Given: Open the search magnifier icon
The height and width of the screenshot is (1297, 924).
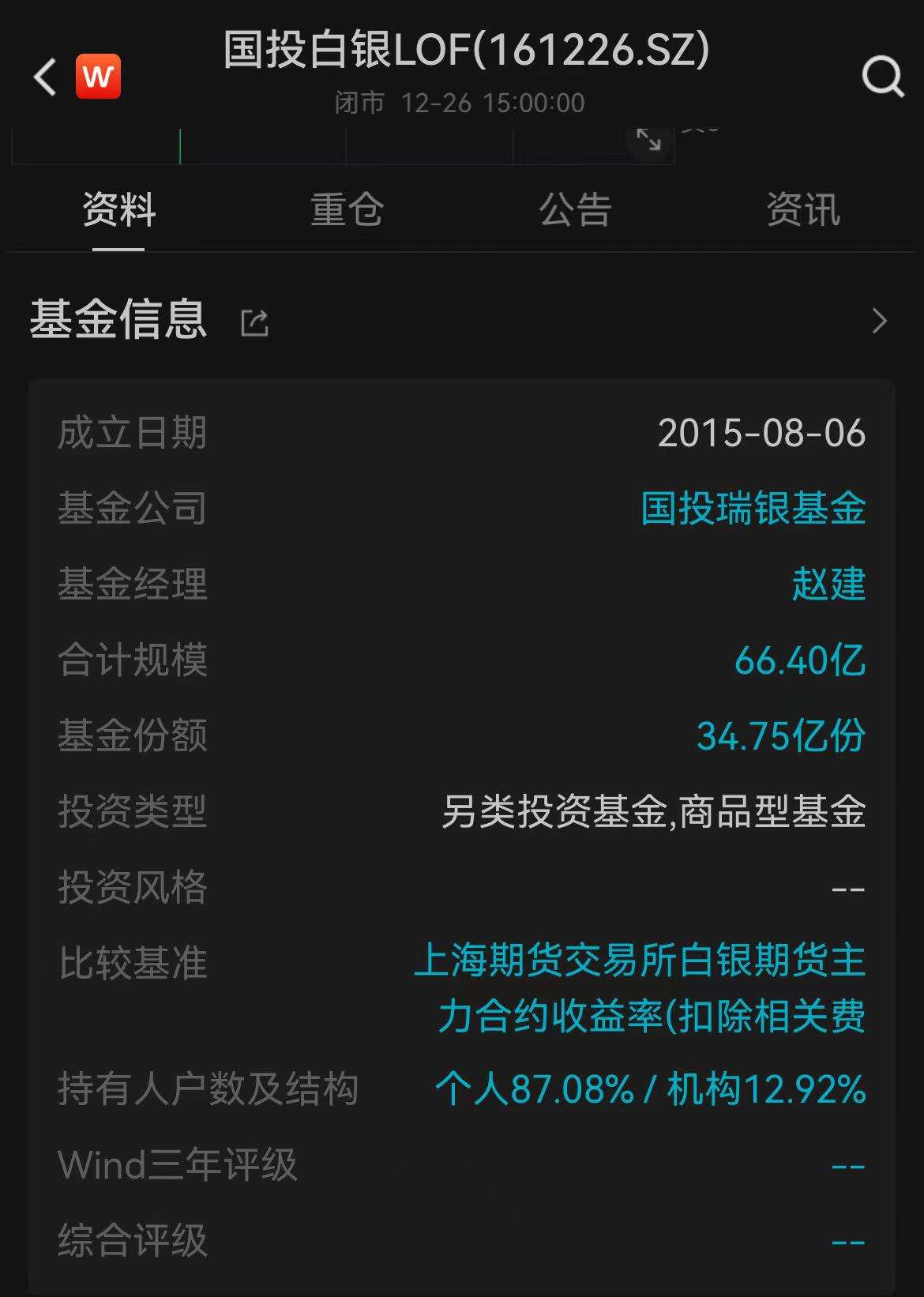Looking at the screenshot, I should (x=882, y=77).
